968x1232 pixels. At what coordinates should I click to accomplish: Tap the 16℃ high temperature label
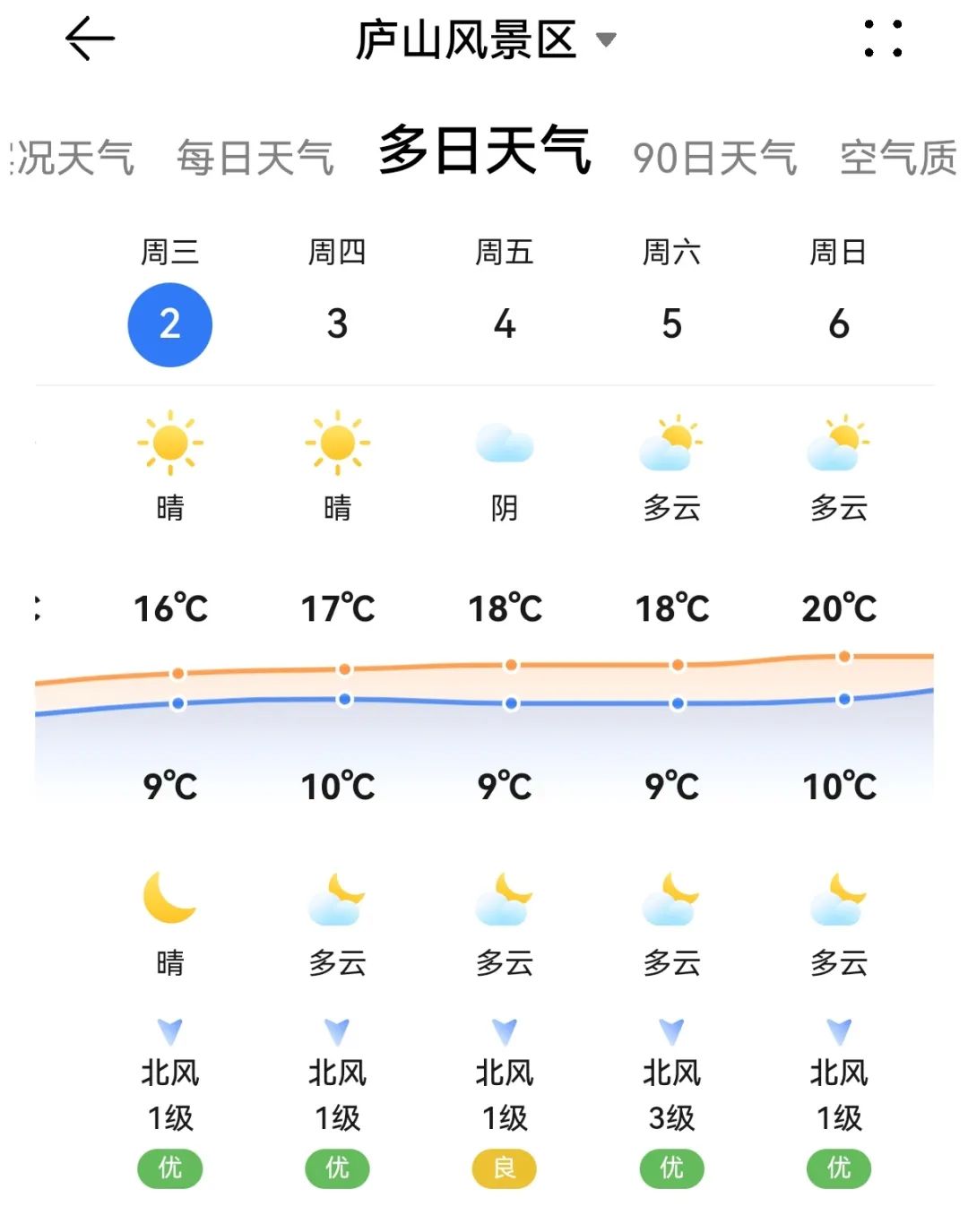[x=172, y=607]
